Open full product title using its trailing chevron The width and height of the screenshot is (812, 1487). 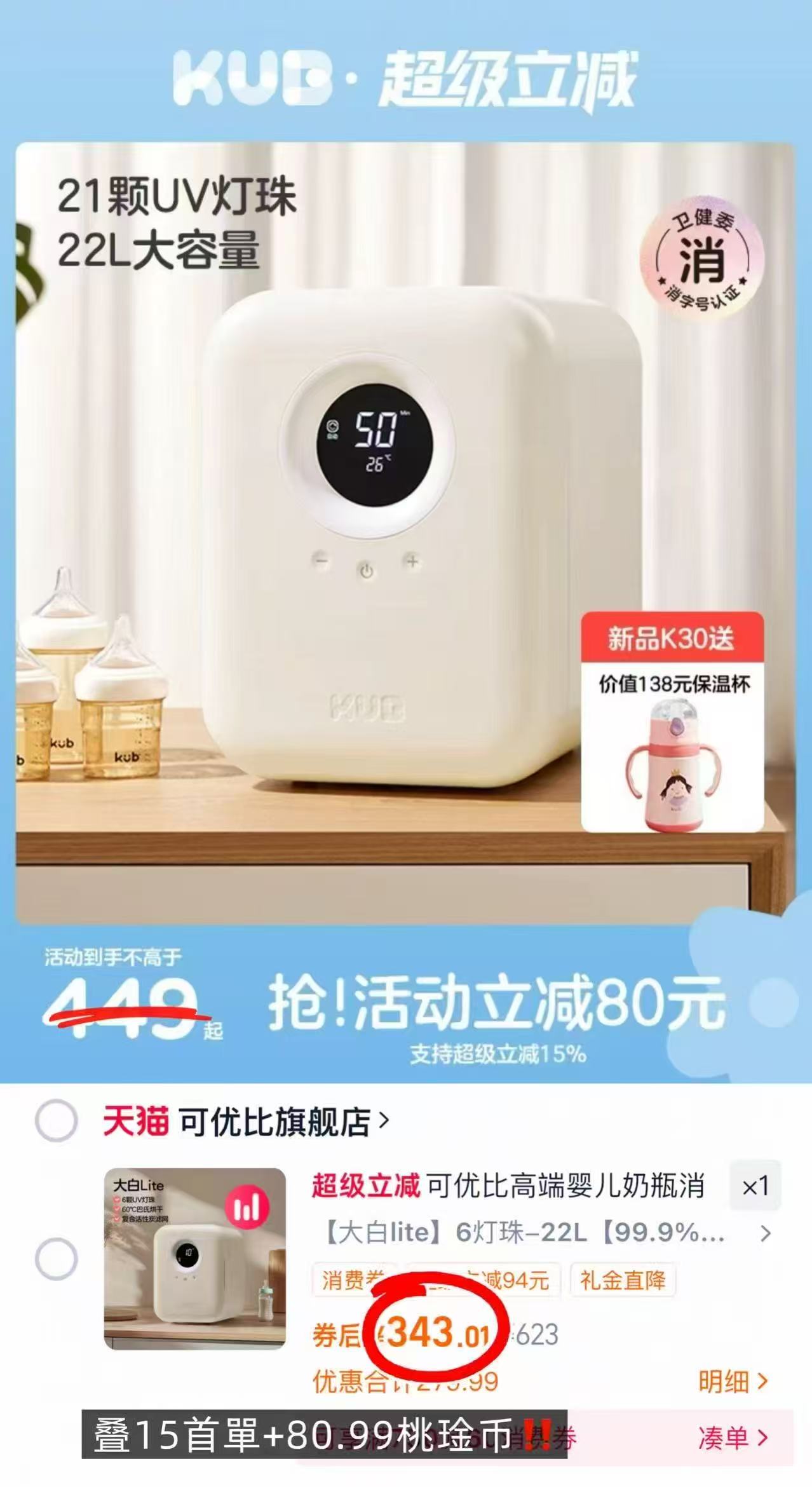tap(765, 1232)
